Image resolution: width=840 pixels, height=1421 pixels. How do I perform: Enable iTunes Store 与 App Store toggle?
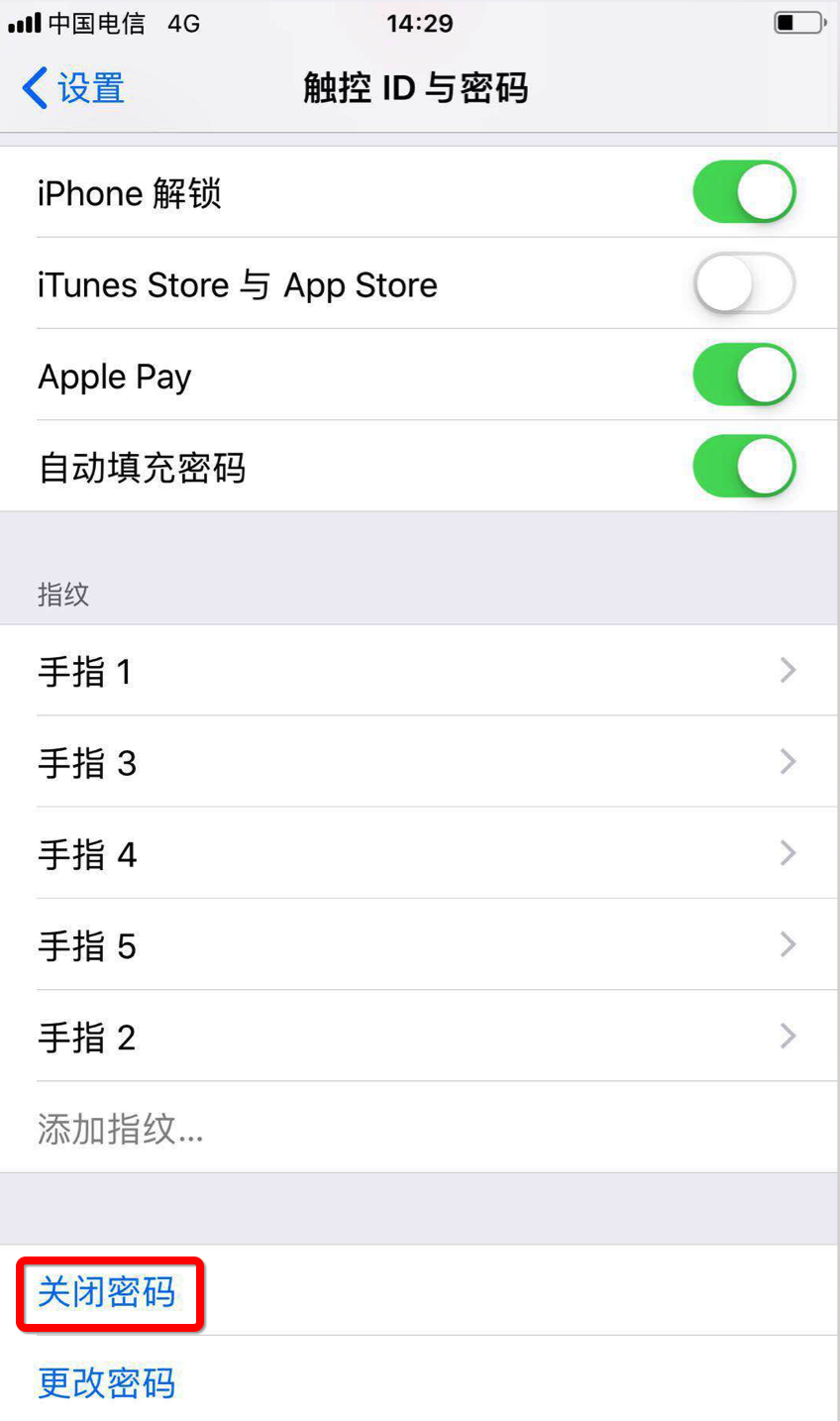pyautogui.click(x=744, y=283)
